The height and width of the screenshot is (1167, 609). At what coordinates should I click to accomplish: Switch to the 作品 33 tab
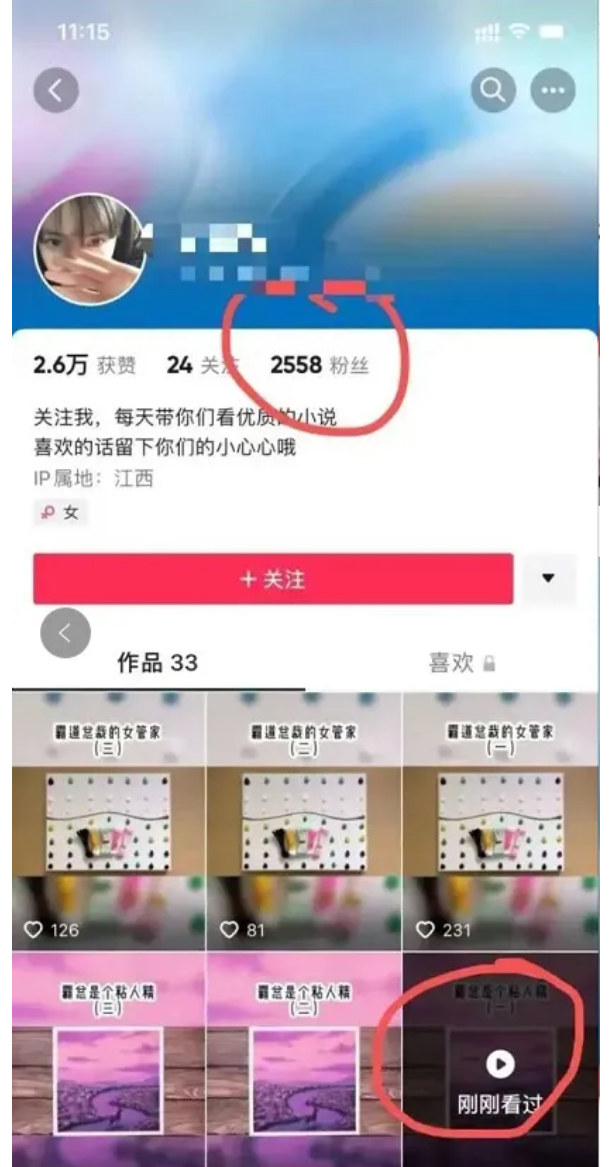(158, 663)
